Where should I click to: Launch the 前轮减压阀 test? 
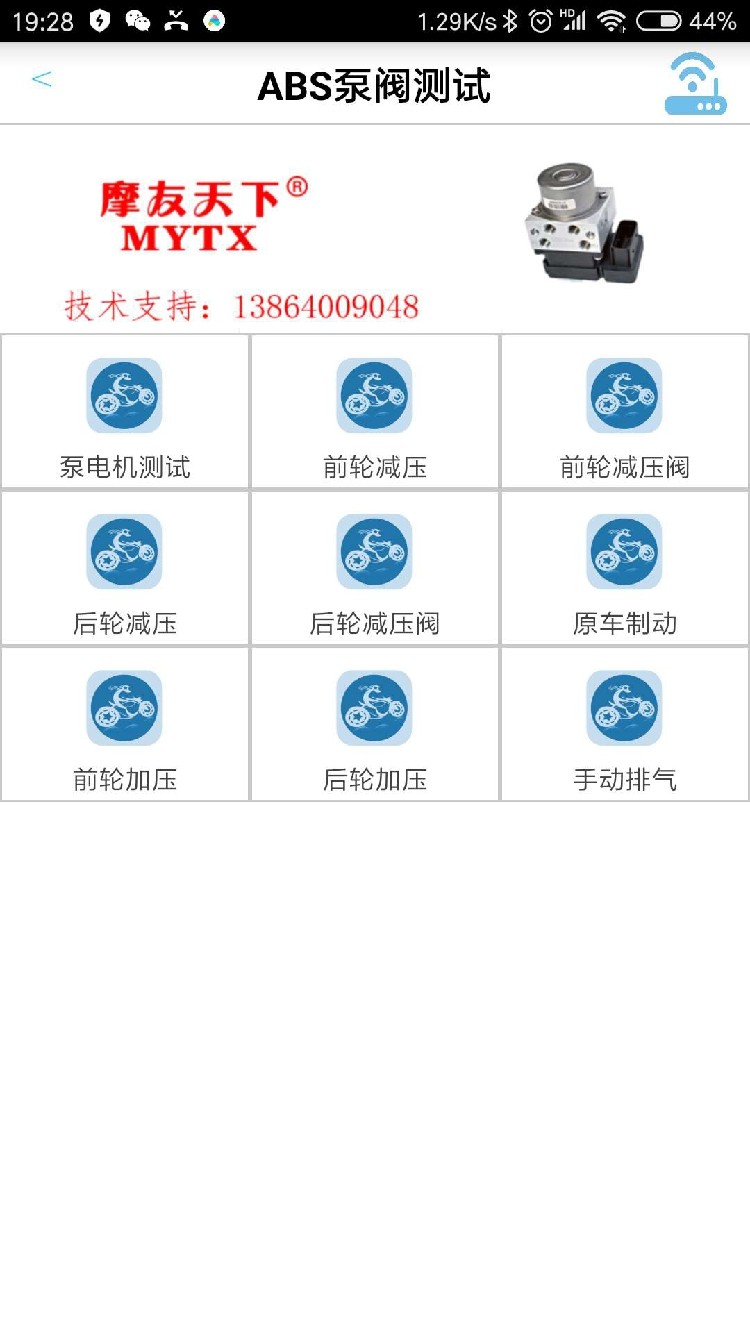coord(625,411)
